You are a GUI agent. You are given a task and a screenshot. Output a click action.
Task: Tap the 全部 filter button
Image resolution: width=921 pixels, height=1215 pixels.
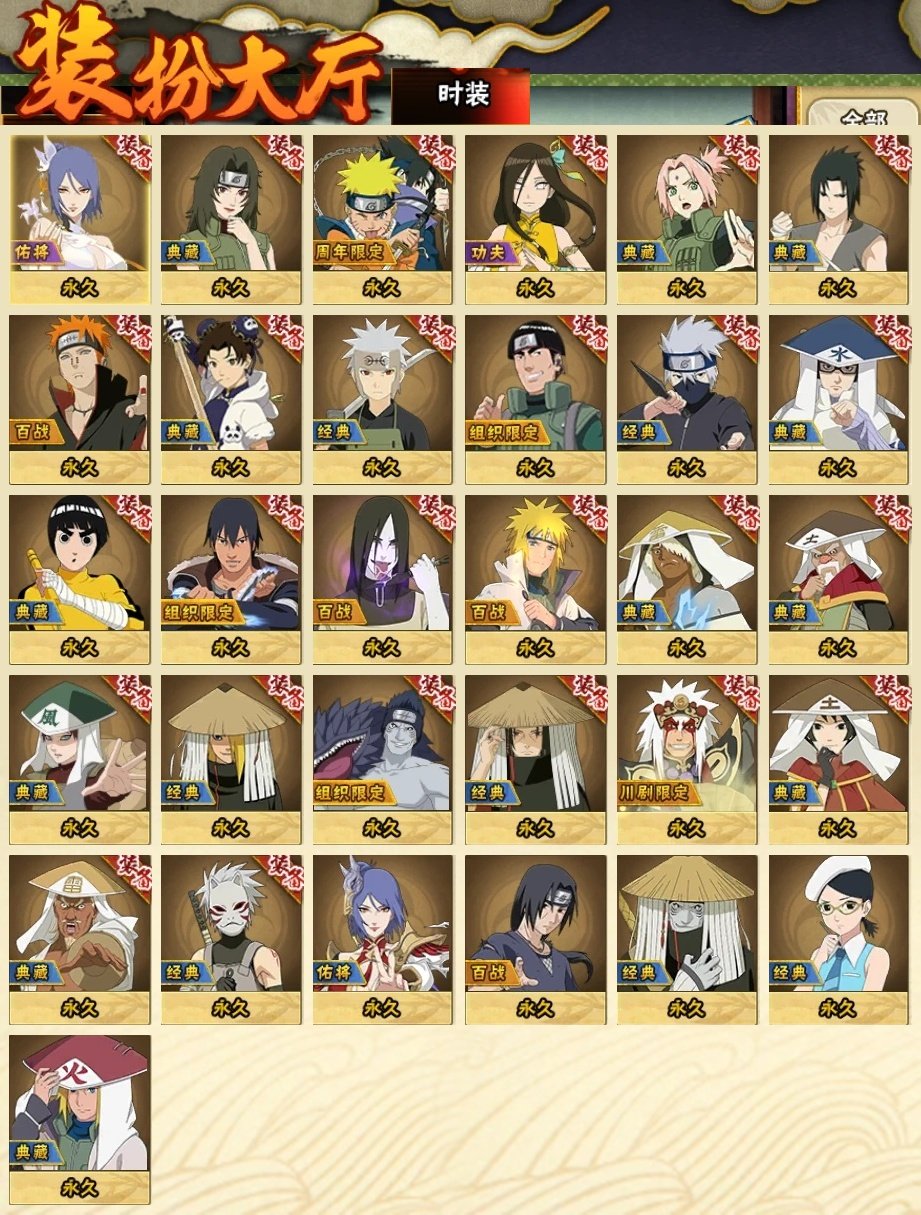862,117
